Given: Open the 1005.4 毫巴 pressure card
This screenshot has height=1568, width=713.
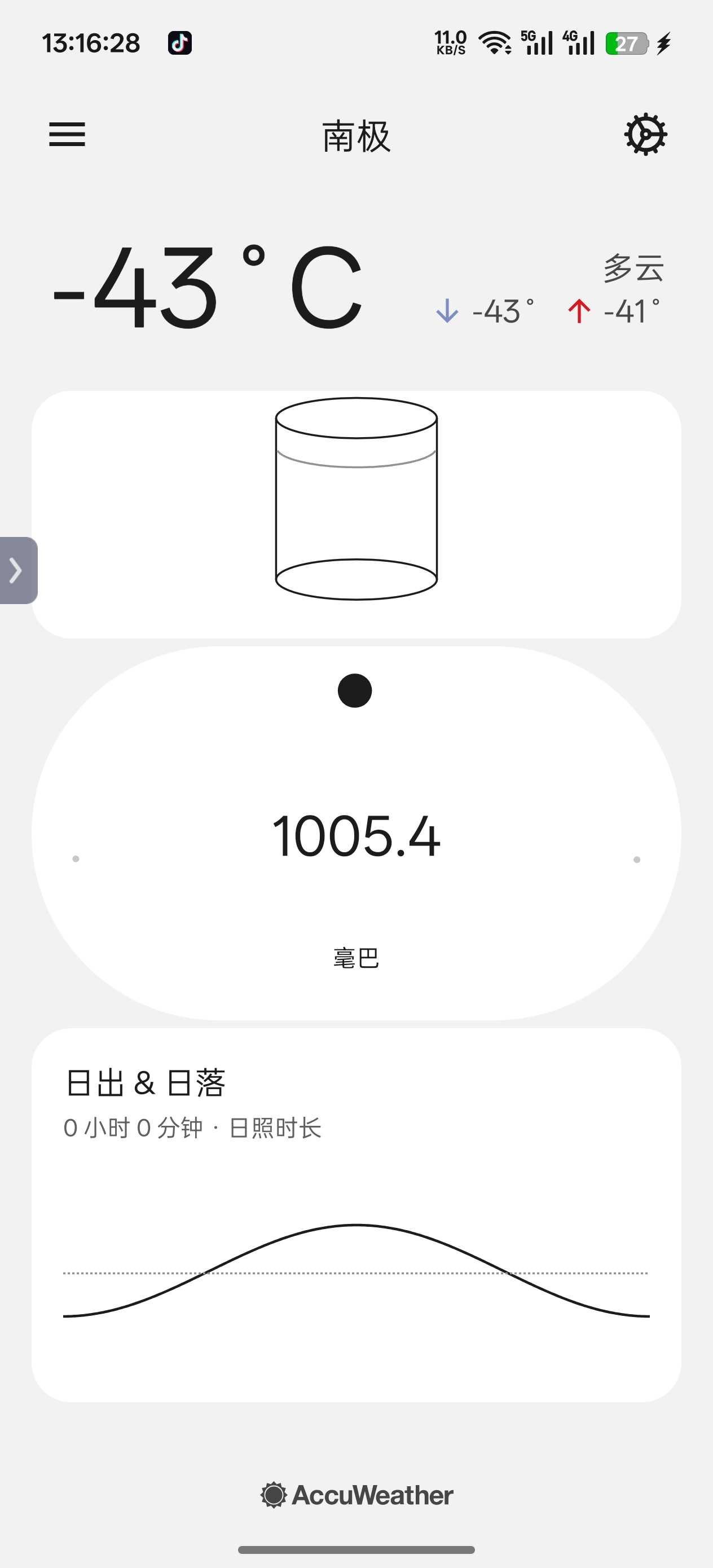Looking at the screenshot, I should pos(356,834).
